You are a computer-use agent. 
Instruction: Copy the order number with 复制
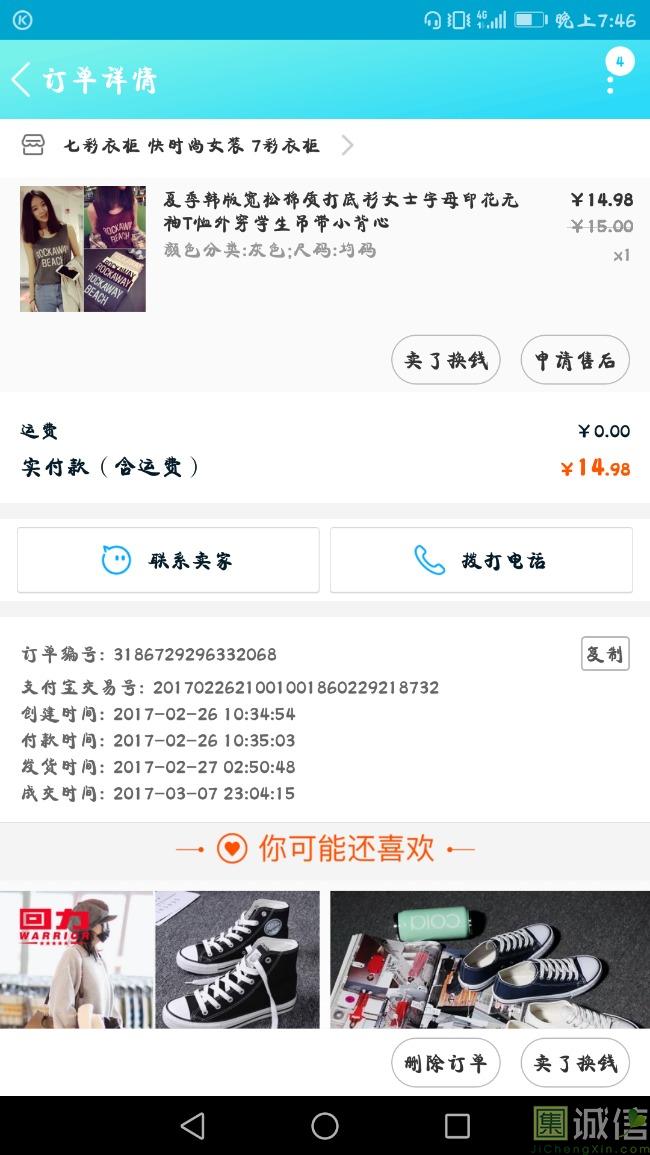tap(604, 654)
